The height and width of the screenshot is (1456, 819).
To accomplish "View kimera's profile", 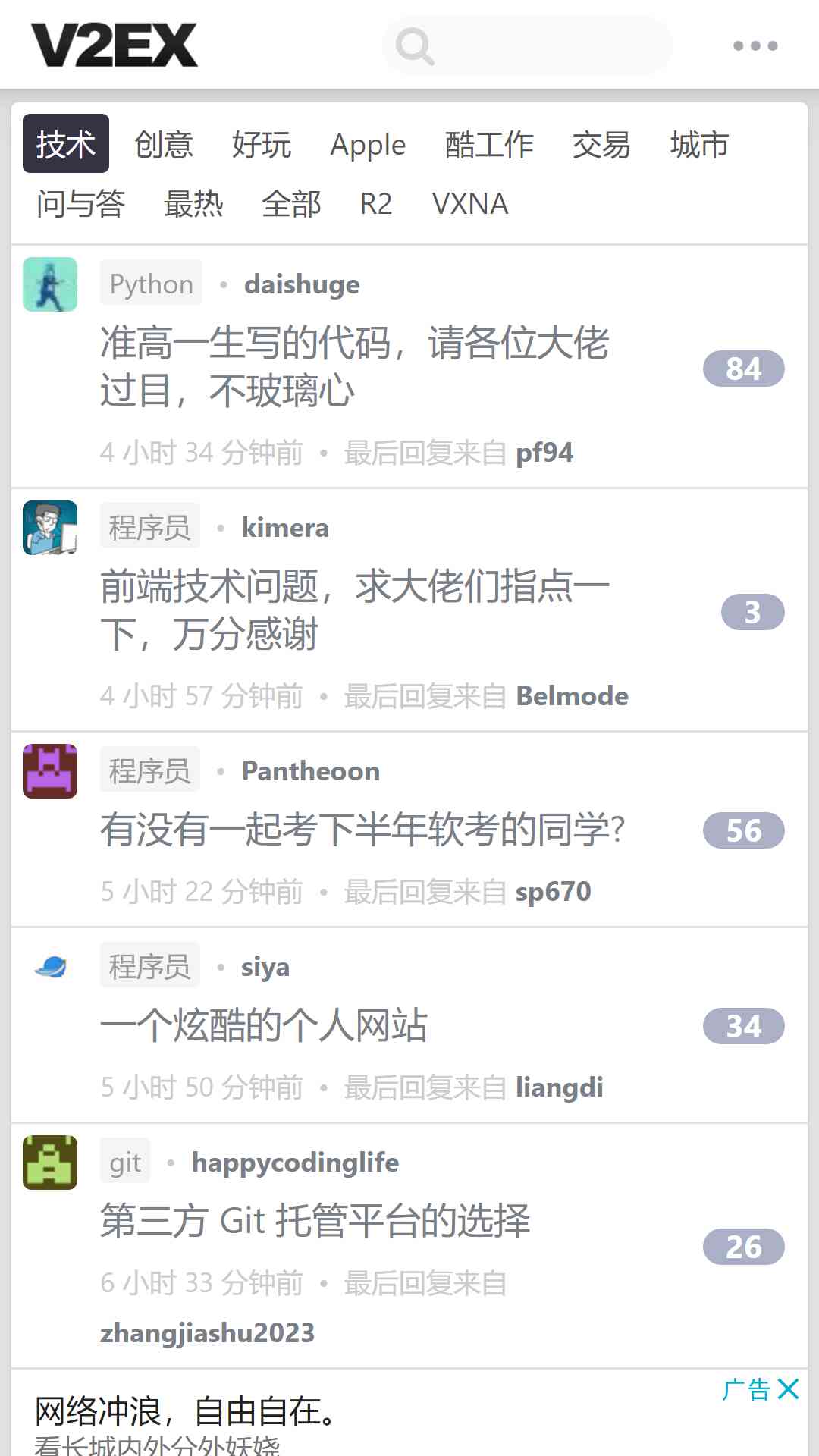I will click(285, 527).
